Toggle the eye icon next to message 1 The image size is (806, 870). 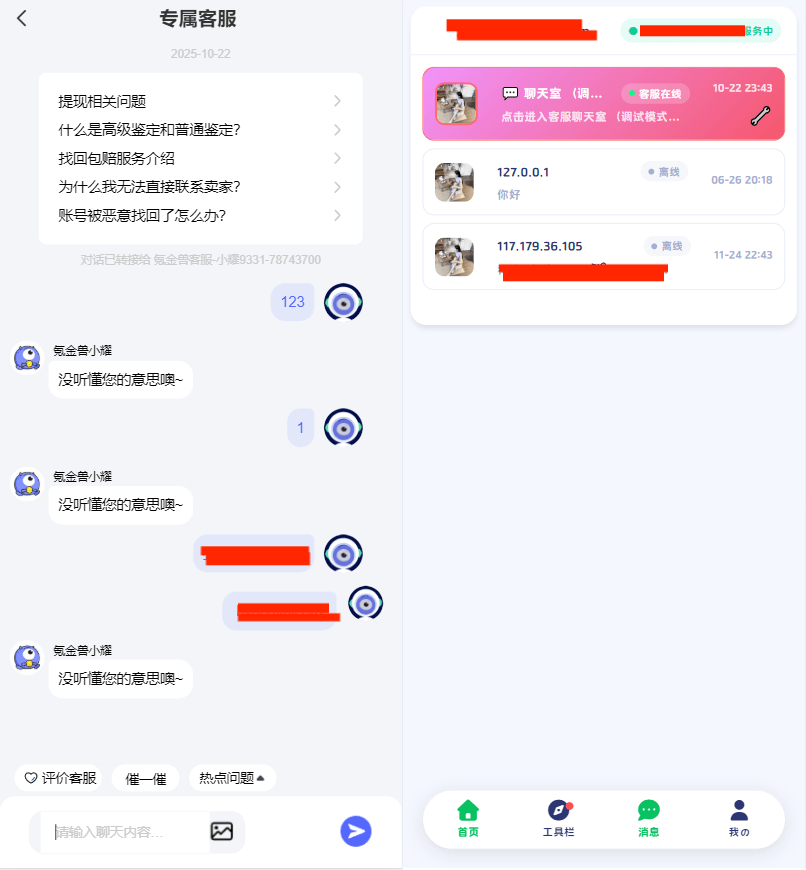click(343, 427)
